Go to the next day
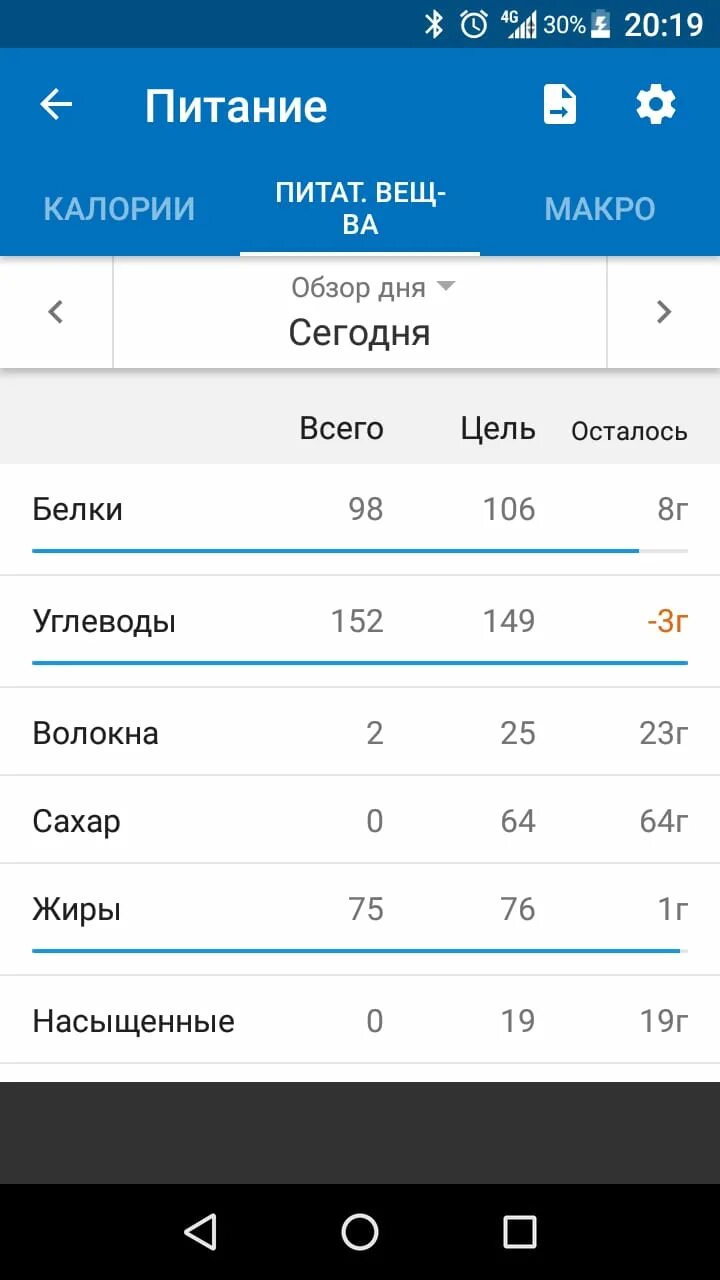The image size is (720, 1280). (x=663, y=312)
